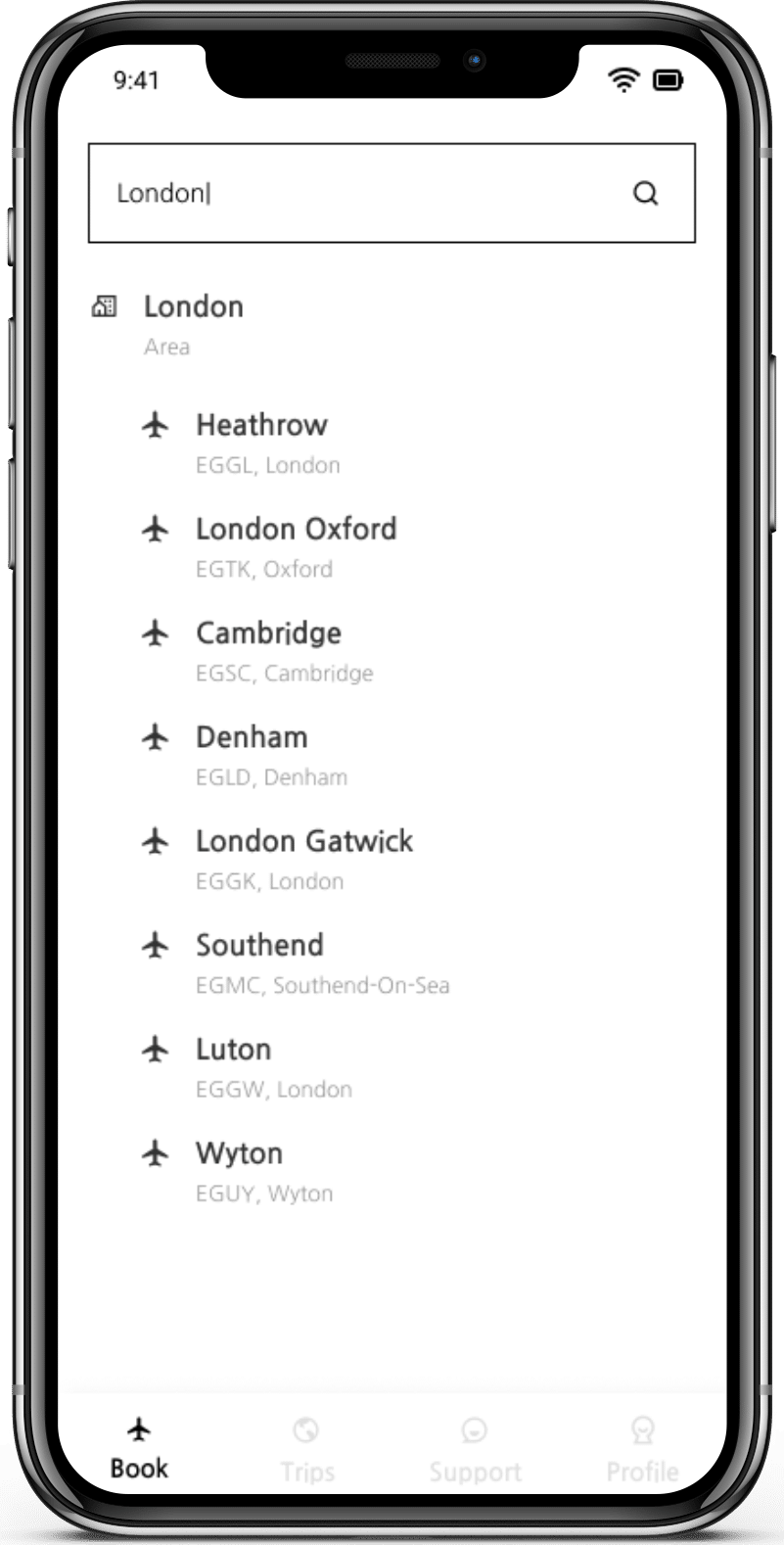This screenshot has height=1545, width=784.
Task: Tap the search magnifier icon
Action: coord(645,193)
